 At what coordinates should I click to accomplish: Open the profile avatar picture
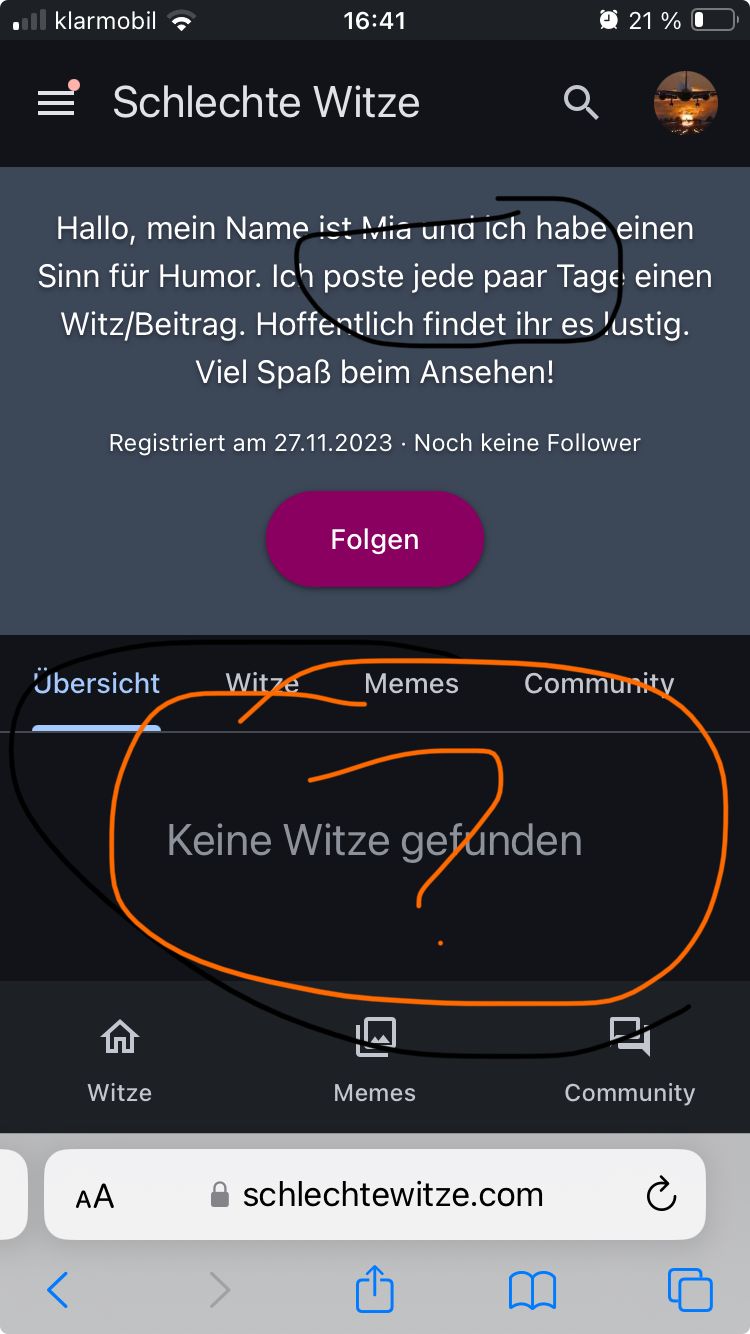685,103
